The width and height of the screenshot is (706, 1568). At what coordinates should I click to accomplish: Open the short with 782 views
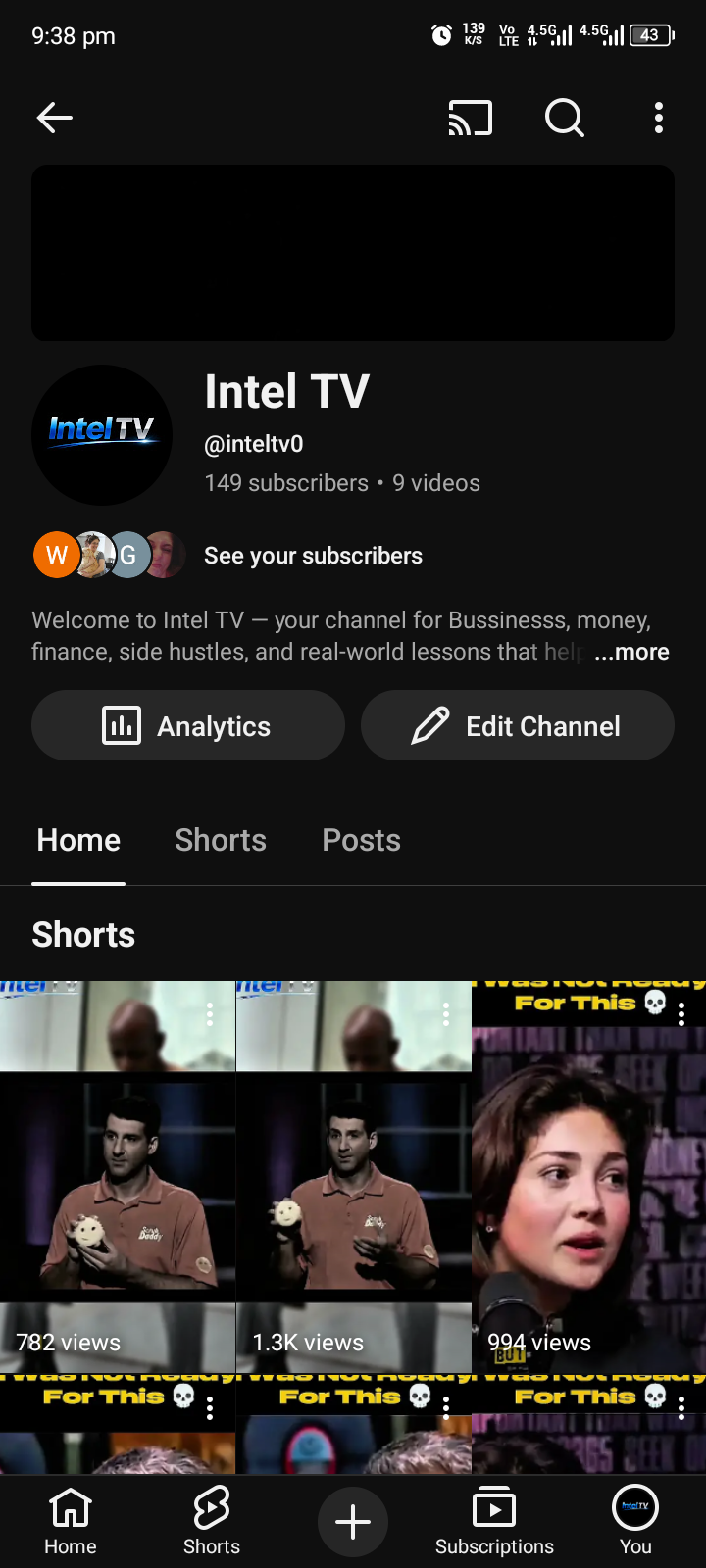point(118,1176)
